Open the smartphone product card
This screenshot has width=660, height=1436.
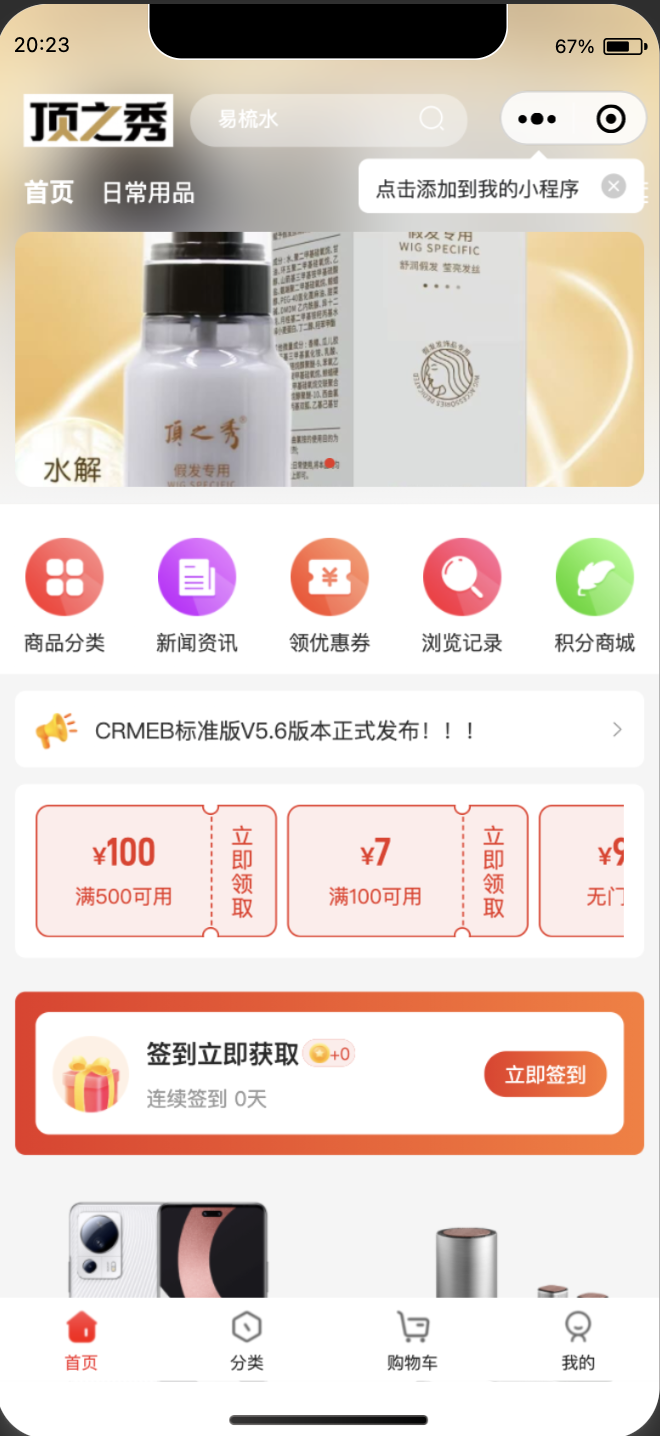tap(168, 1250)
